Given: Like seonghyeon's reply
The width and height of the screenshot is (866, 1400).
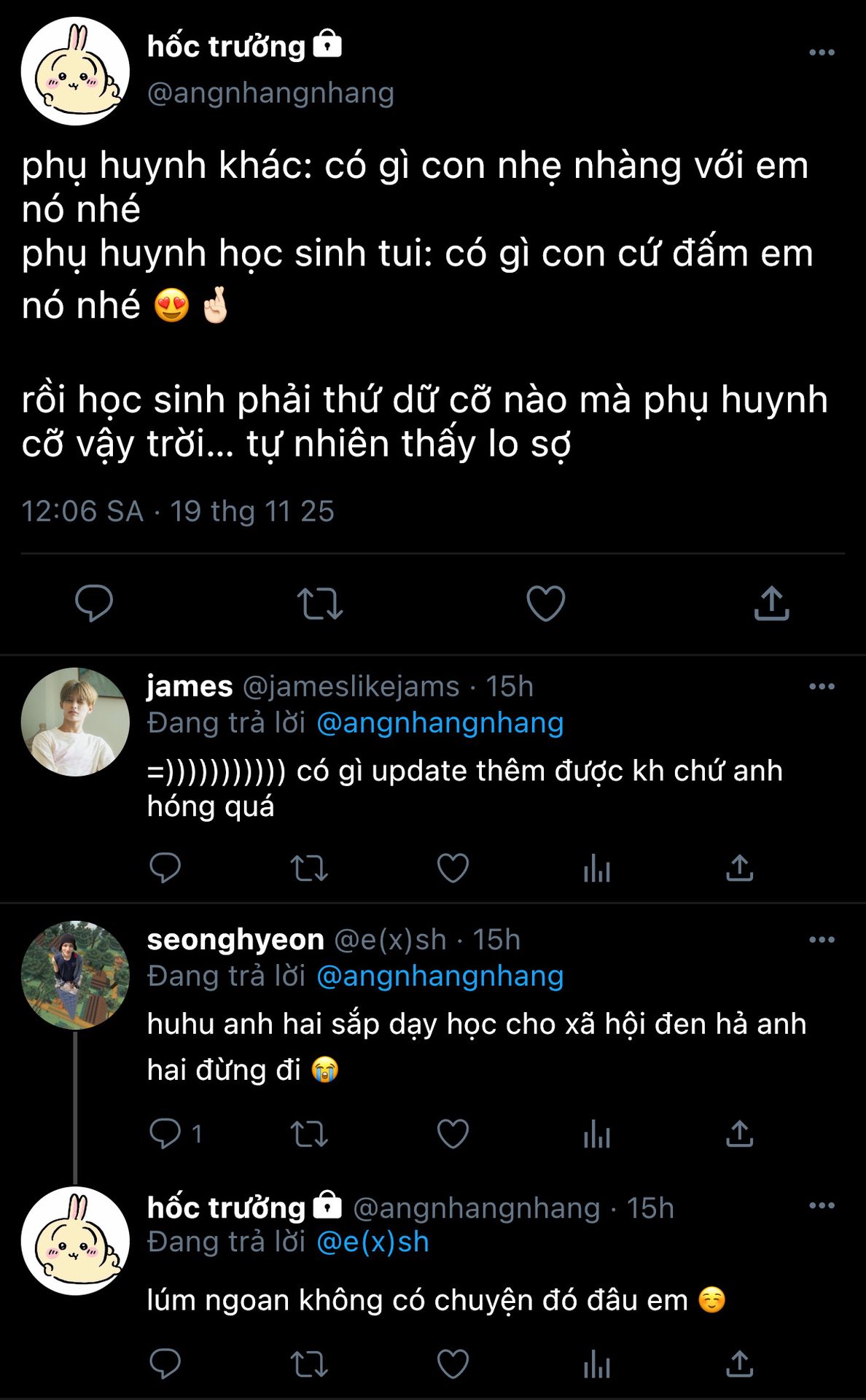Looking at the screenshot, I should [453, 1133].
